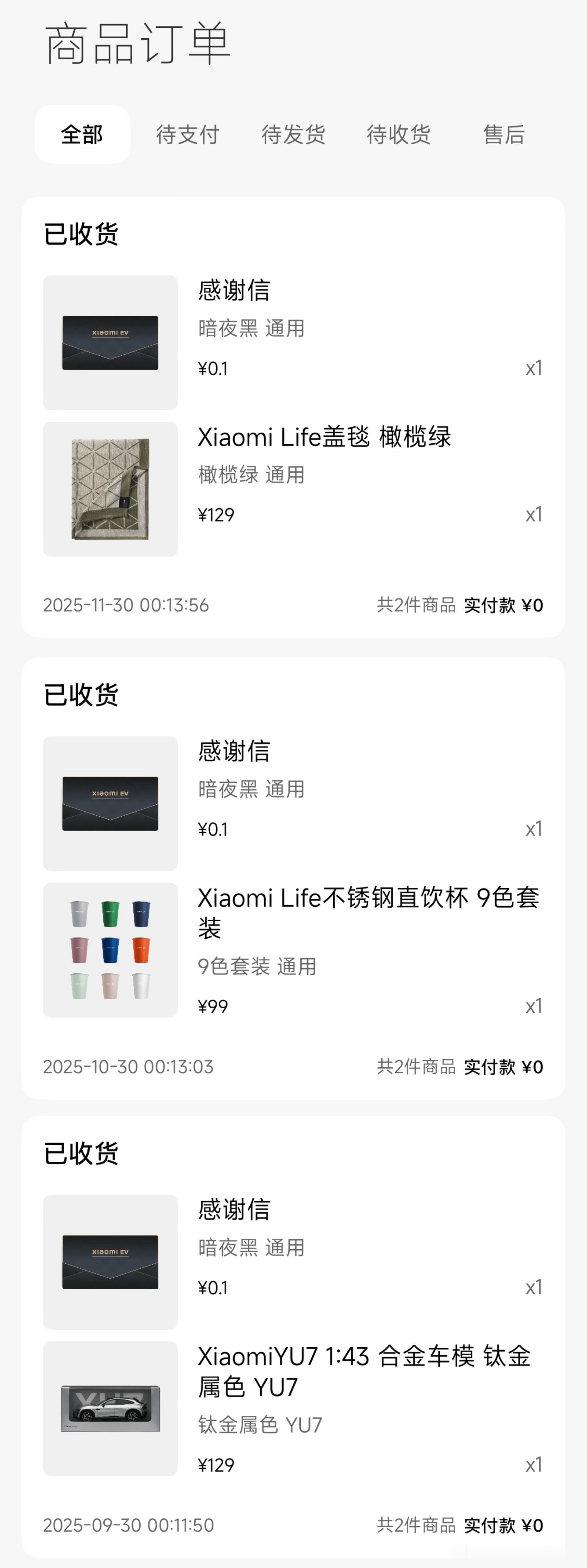Open the order with 不锈钢直饮杯 9色套装

(x=293, y=878)
